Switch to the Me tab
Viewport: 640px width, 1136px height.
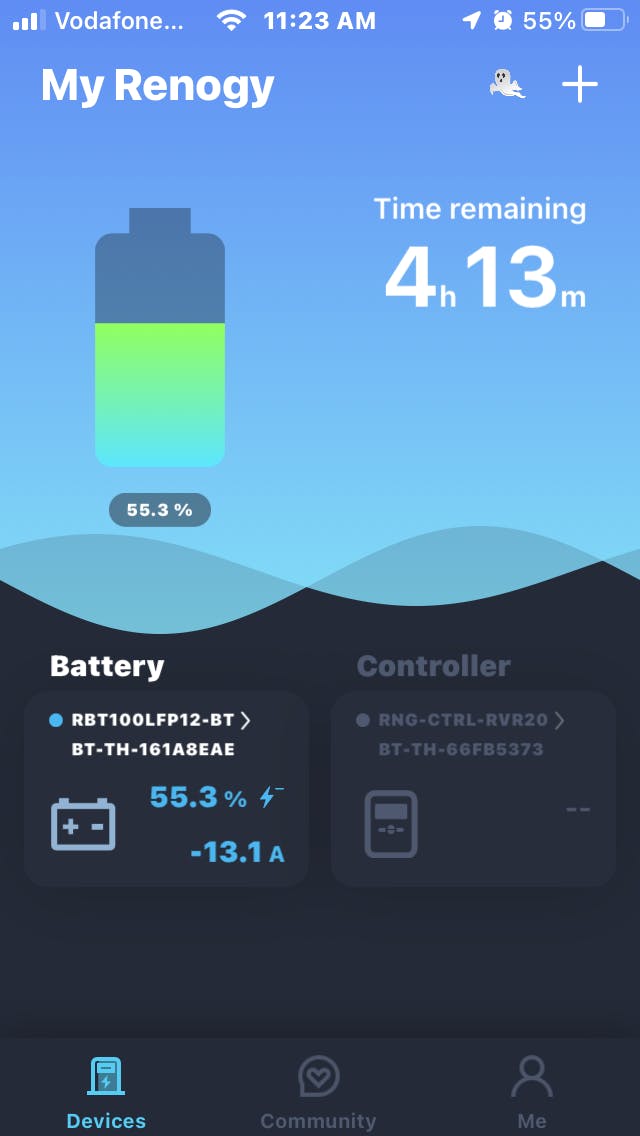[532, 1093]
